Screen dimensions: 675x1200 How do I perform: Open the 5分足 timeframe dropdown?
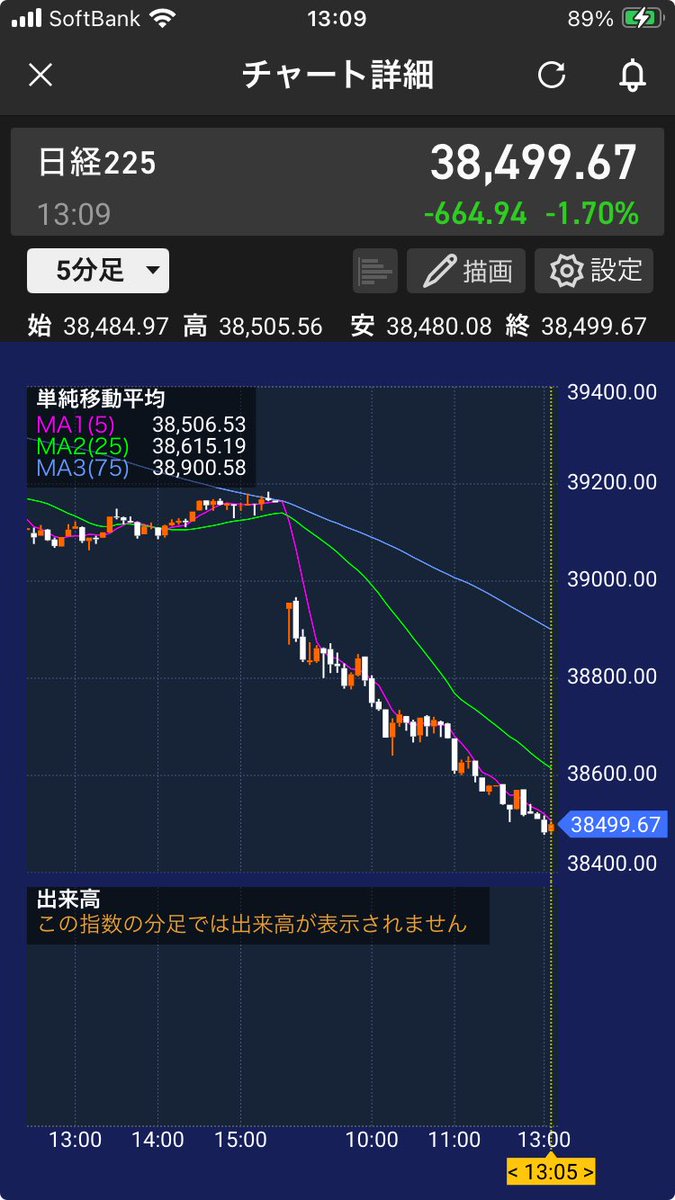coord(98,270)
